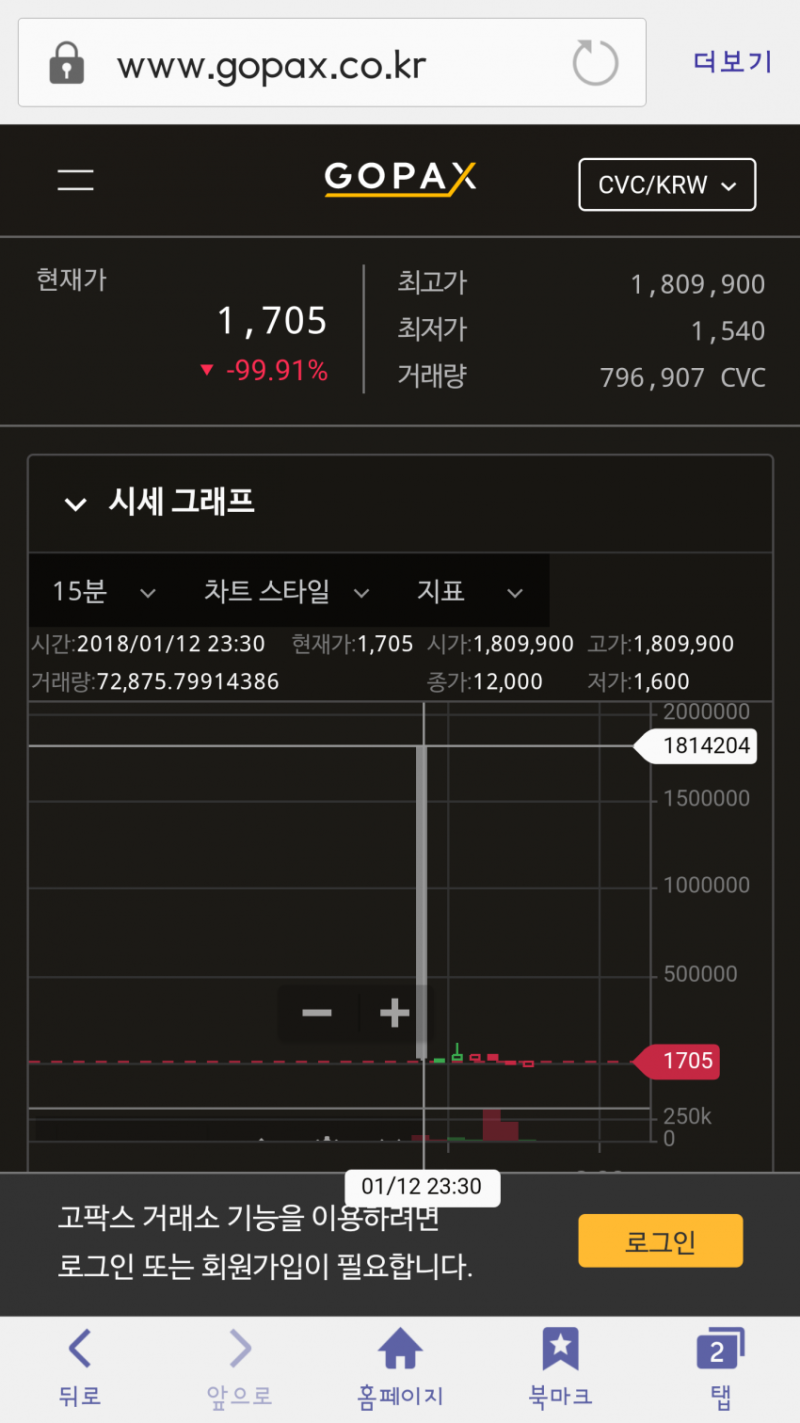Open the CVC/KRW trading pair selector
Image resolution: width=800 pixels, height=1423 pixels.
click(x=667, y=184)
